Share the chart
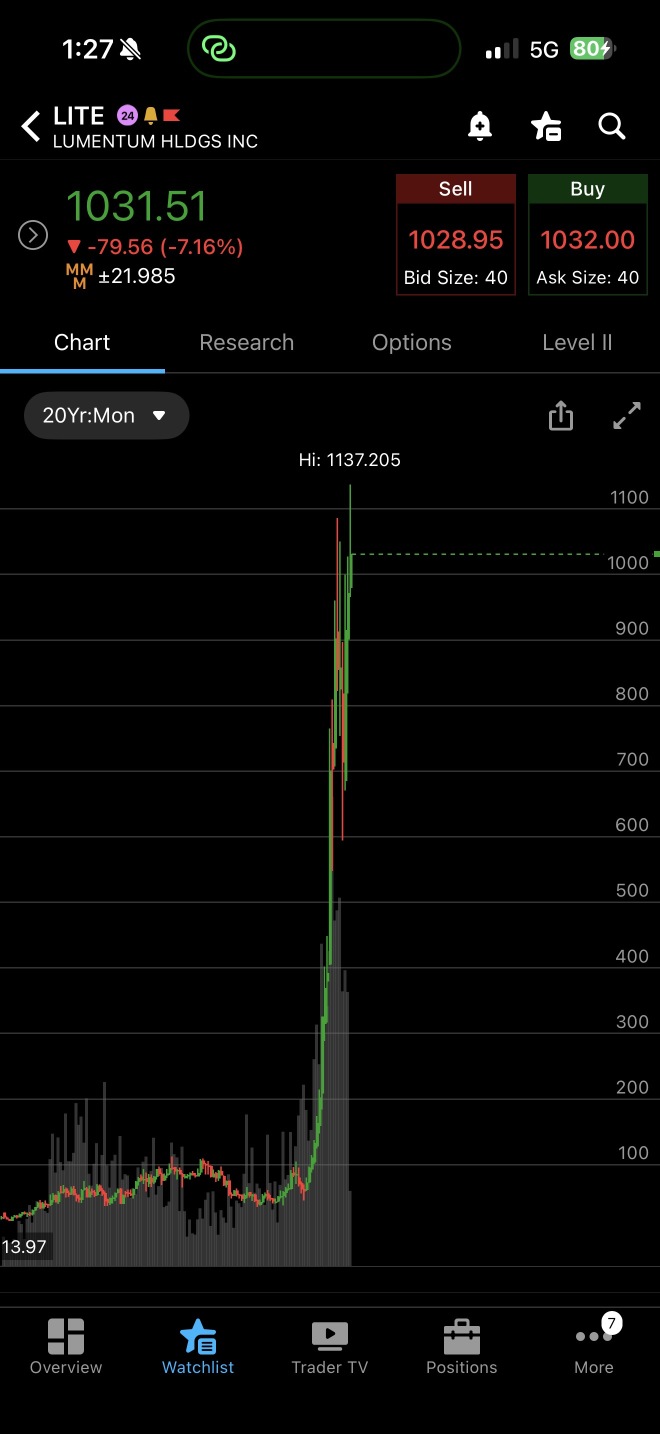Image resolution: width=660 pixels, height=1434 pixels. 561,415
